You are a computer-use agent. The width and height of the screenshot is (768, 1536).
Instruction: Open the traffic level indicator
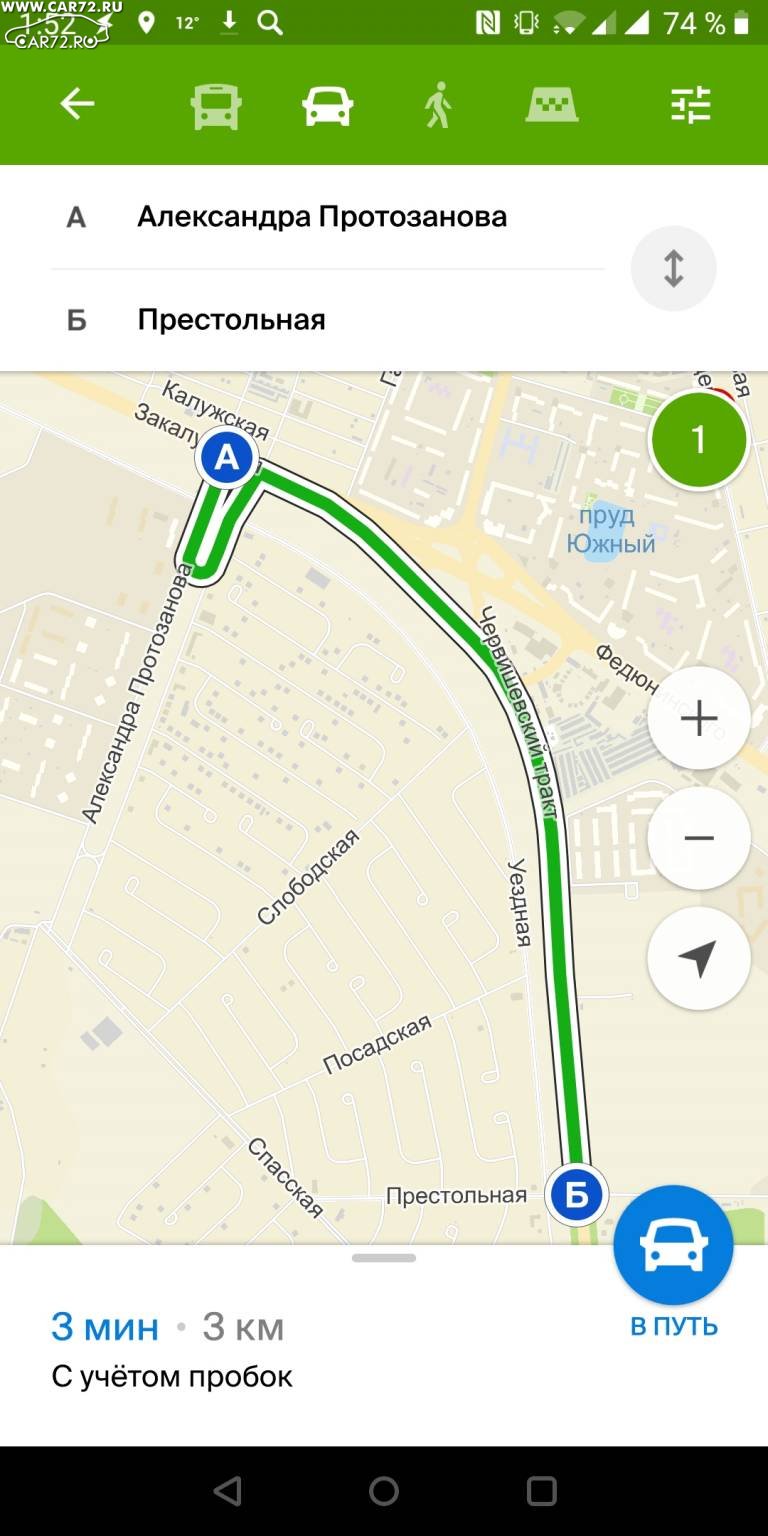[699, 440]
